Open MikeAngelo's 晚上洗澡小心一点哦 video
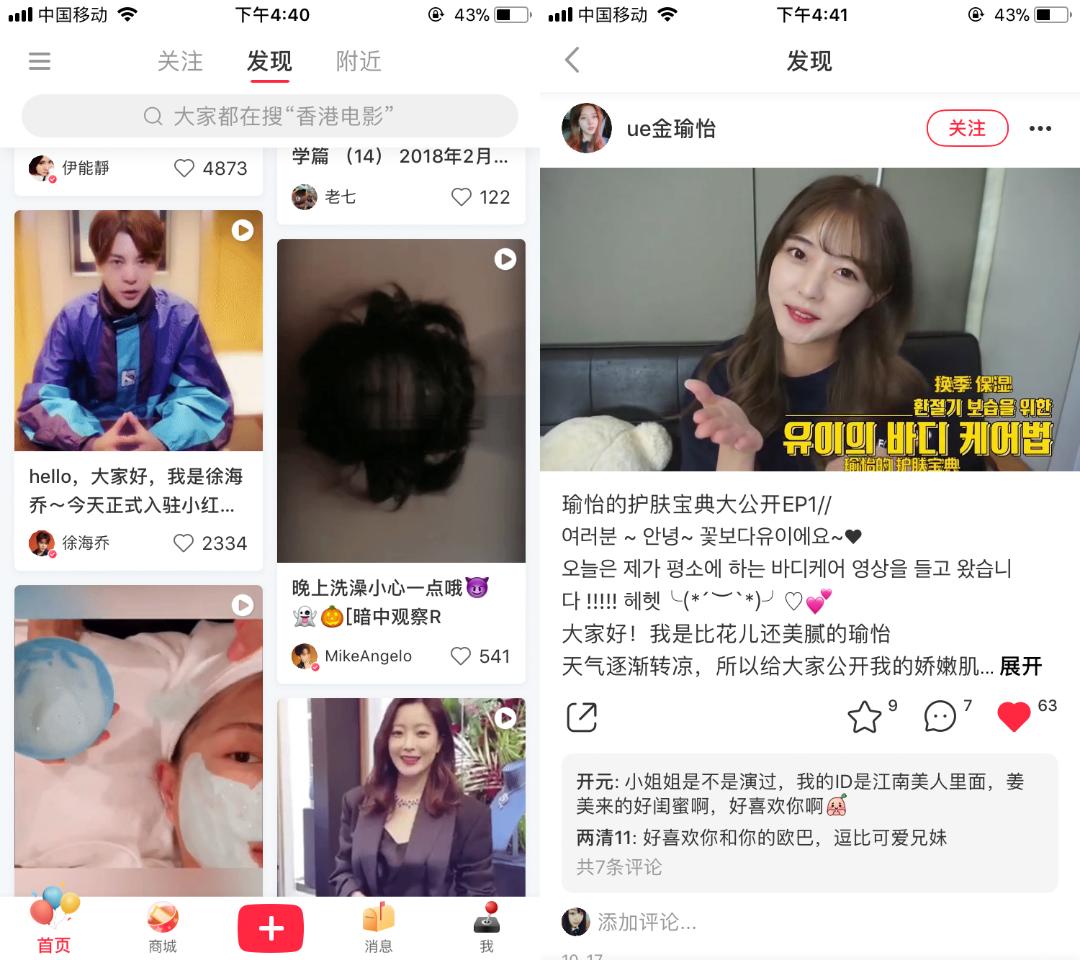Viewport: 1080px width, 960px height. point(401,400)
